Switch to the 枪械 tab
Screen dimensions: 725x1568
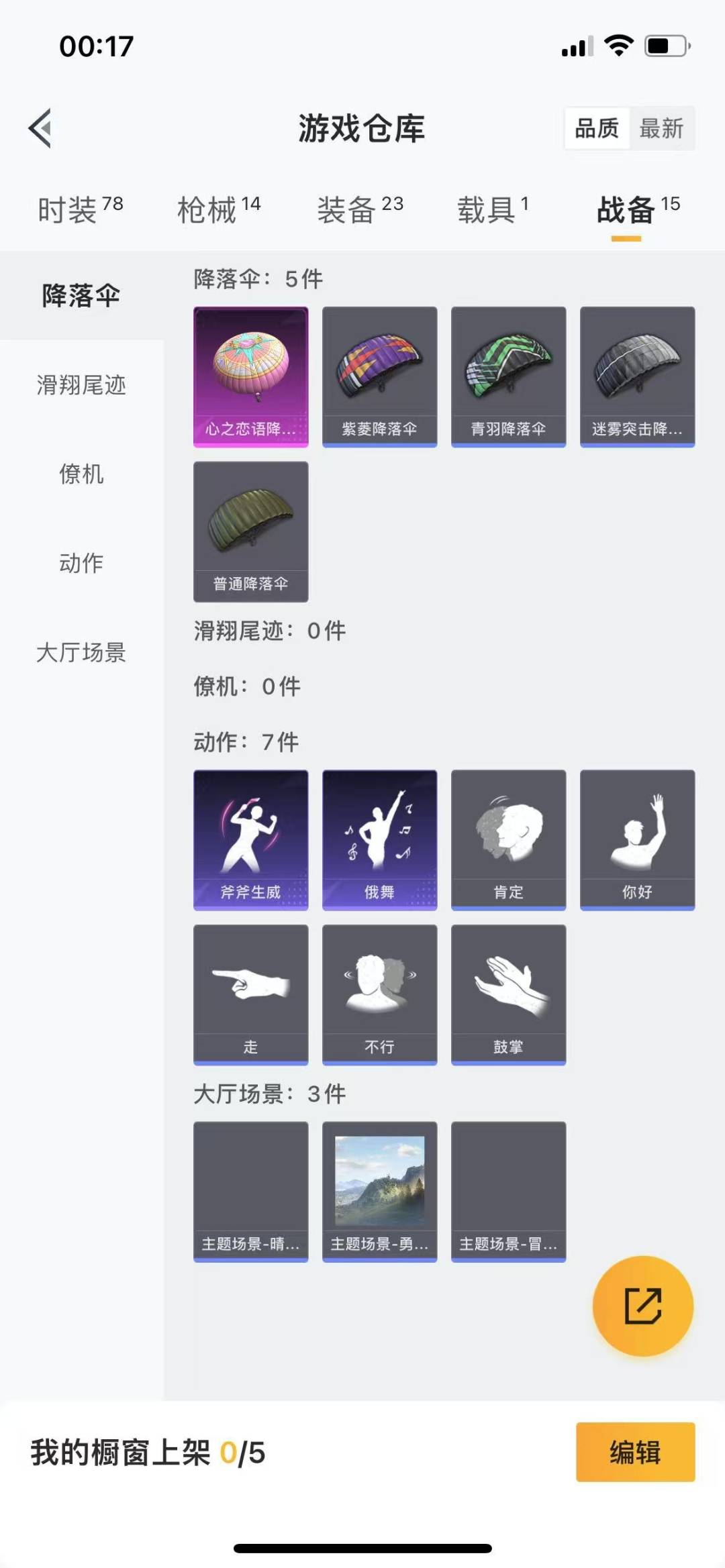tap(219, 210)
